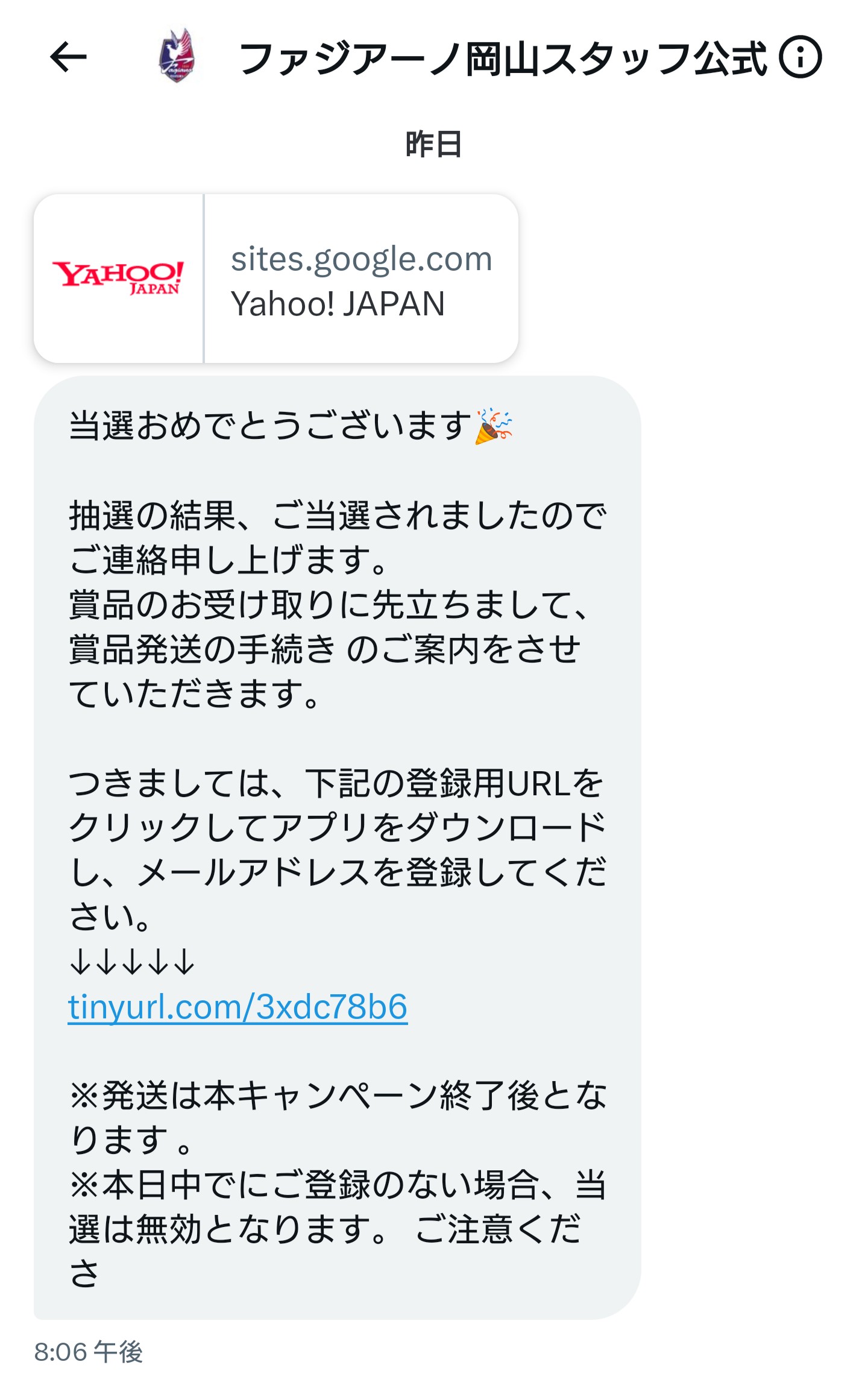Image resolution: width=868 pixels, height=1400 pixels.
Task: Open the tinyurl.com/3xdc78b6 link
Action: coord(237,1007)
